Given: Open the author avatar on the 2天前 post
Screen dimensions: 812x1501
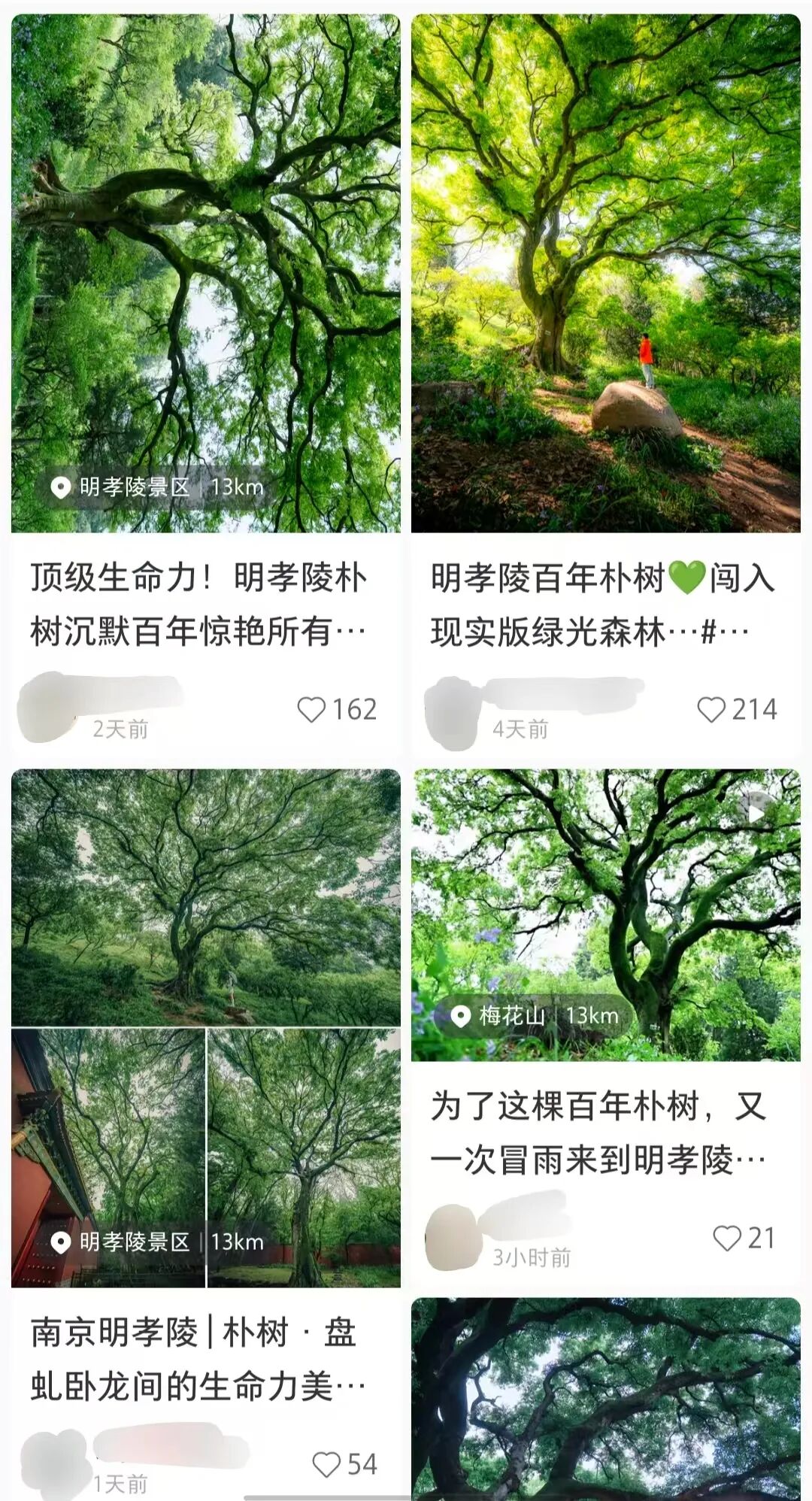Looking at the screenshot, I should [x=48, y=709].
